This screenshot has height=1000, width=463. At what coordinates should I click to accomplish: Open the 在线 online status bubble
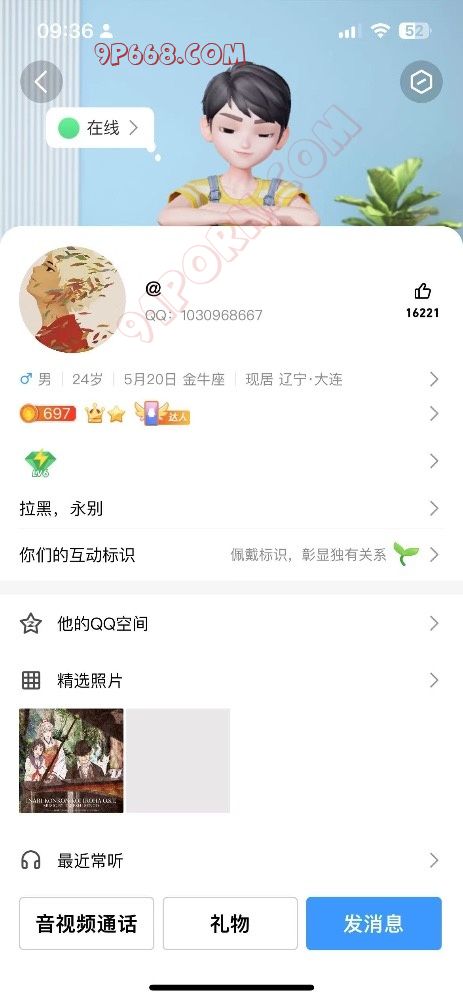point(100,128)
